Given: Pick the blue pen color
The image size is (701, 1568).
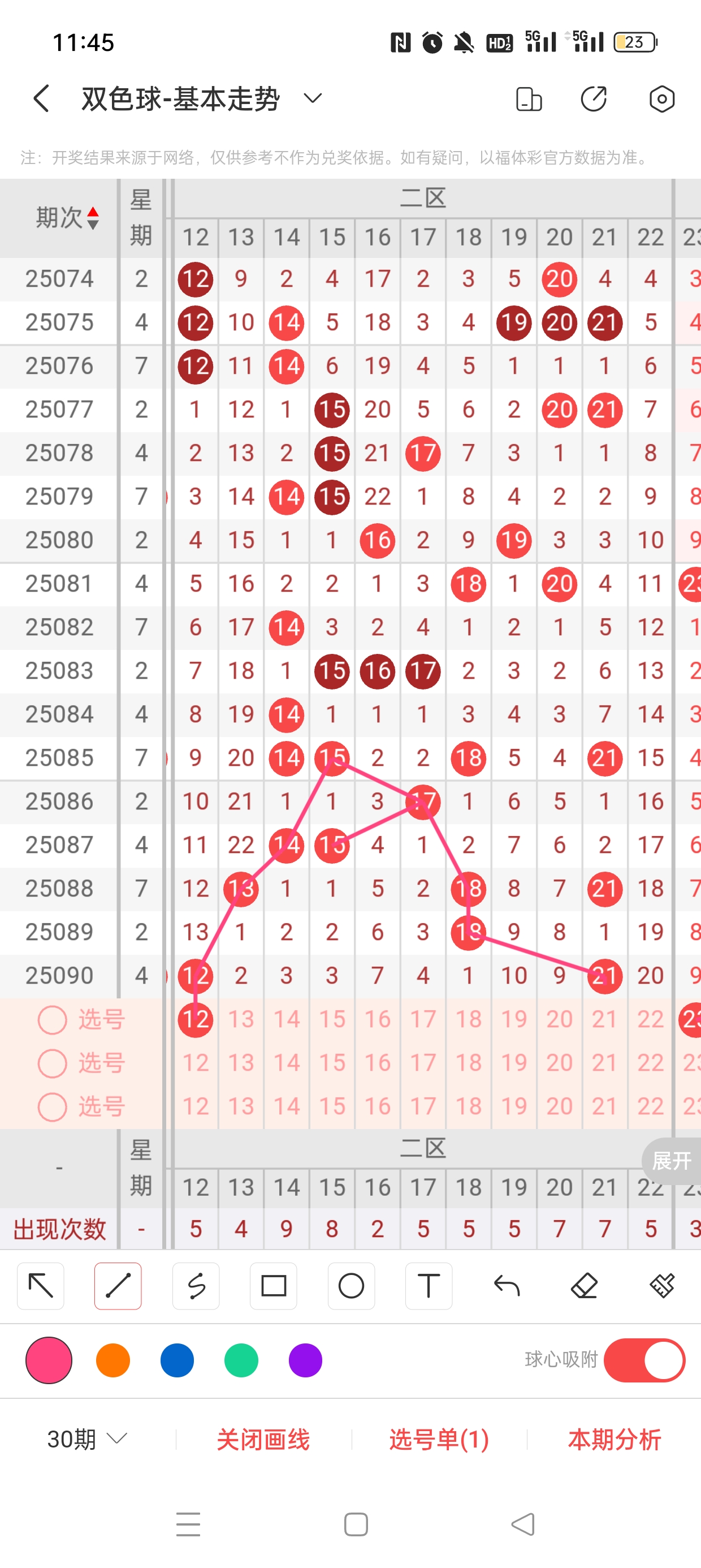Looking at the screenshot, I should [x=177, y=1360].
